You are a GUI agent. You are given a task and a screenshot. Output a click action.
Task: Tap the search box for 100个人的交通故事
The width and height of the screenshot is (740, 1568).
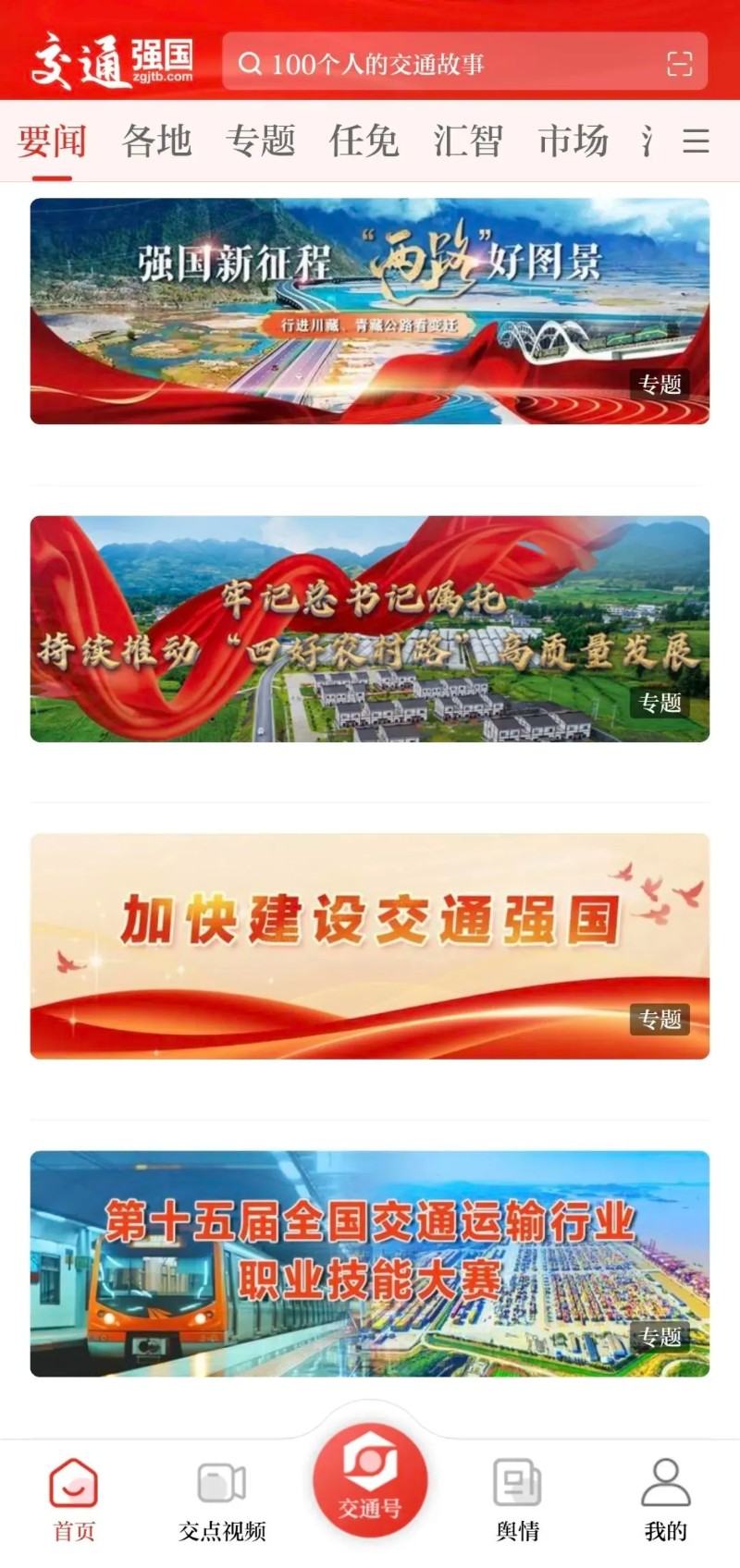[444, 63]
